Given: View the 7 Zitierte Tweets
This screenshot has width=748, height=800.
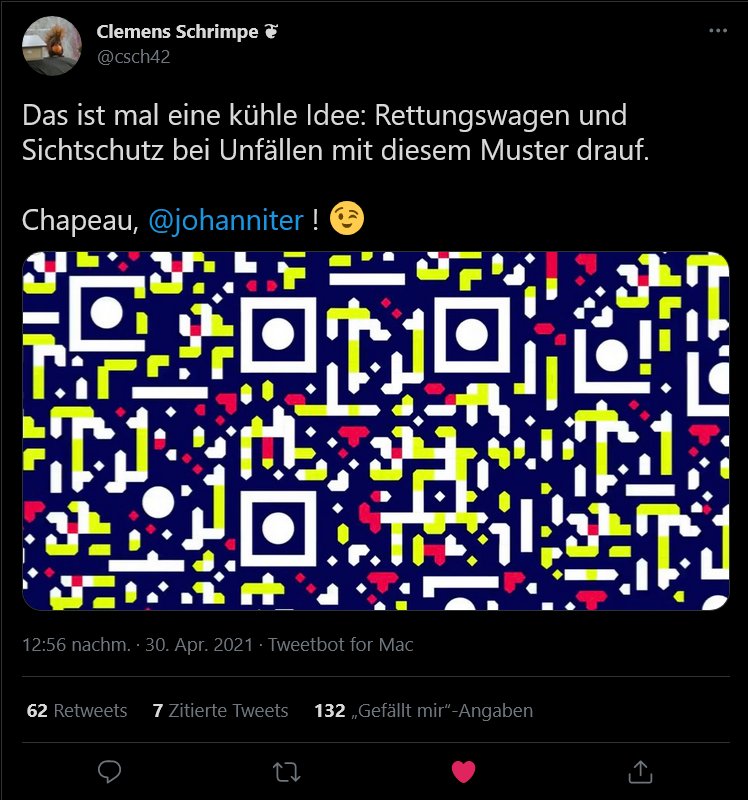Looking at the screenshot, I should [220, 711].
